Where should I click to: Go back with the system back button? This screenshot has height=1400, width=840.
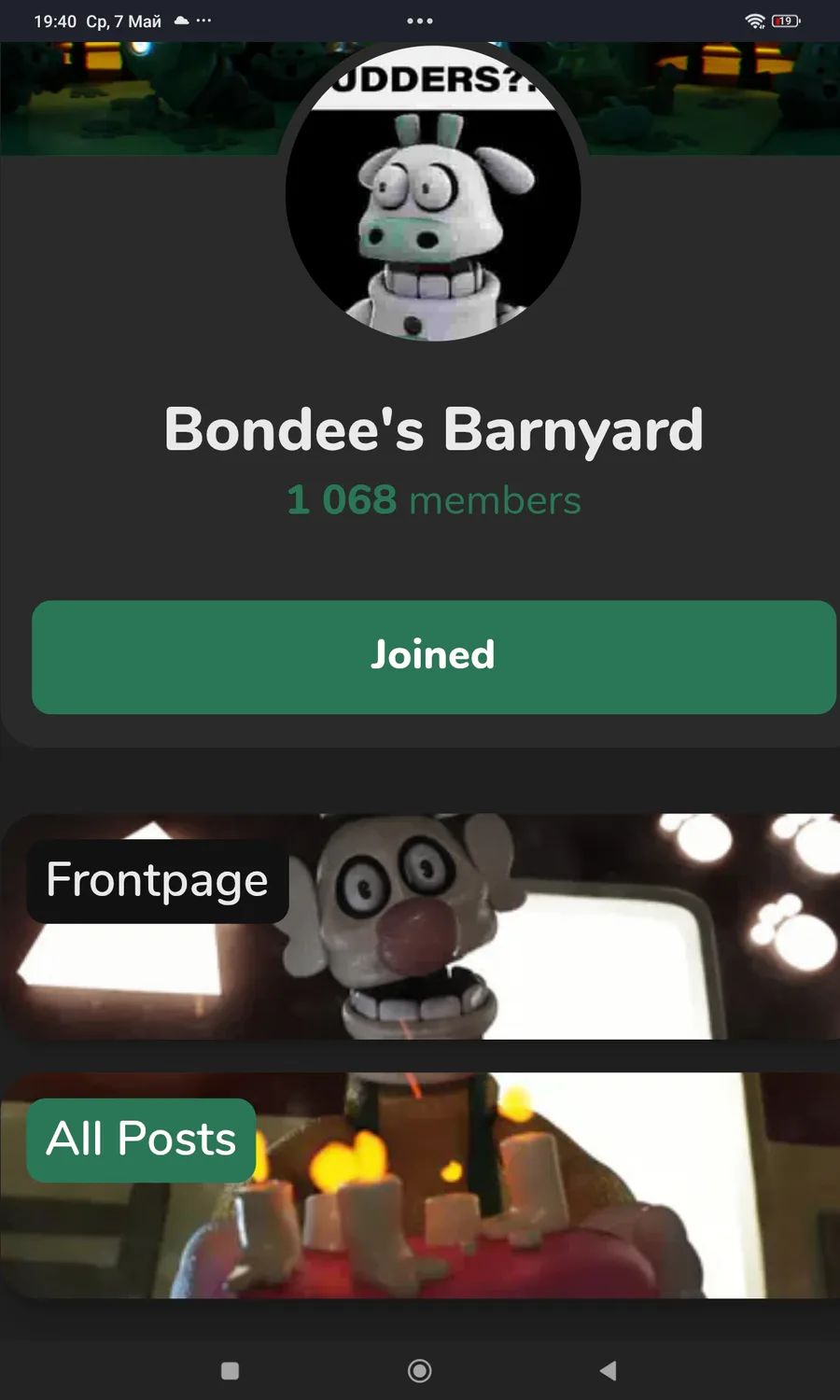(x=609, y=1370)
